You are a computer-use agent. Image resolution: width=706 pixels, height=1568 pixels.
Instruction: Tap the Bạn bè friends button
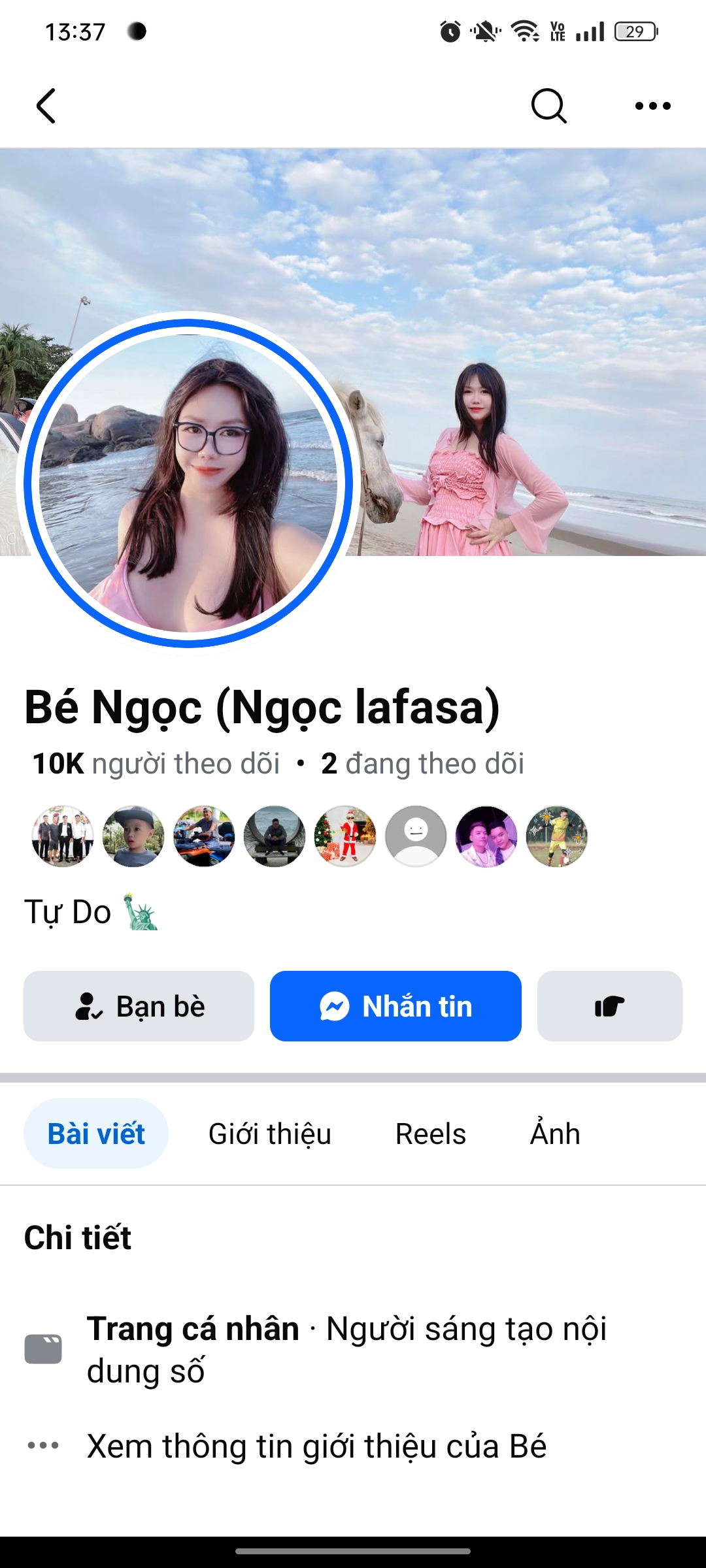click(139, 1006)
